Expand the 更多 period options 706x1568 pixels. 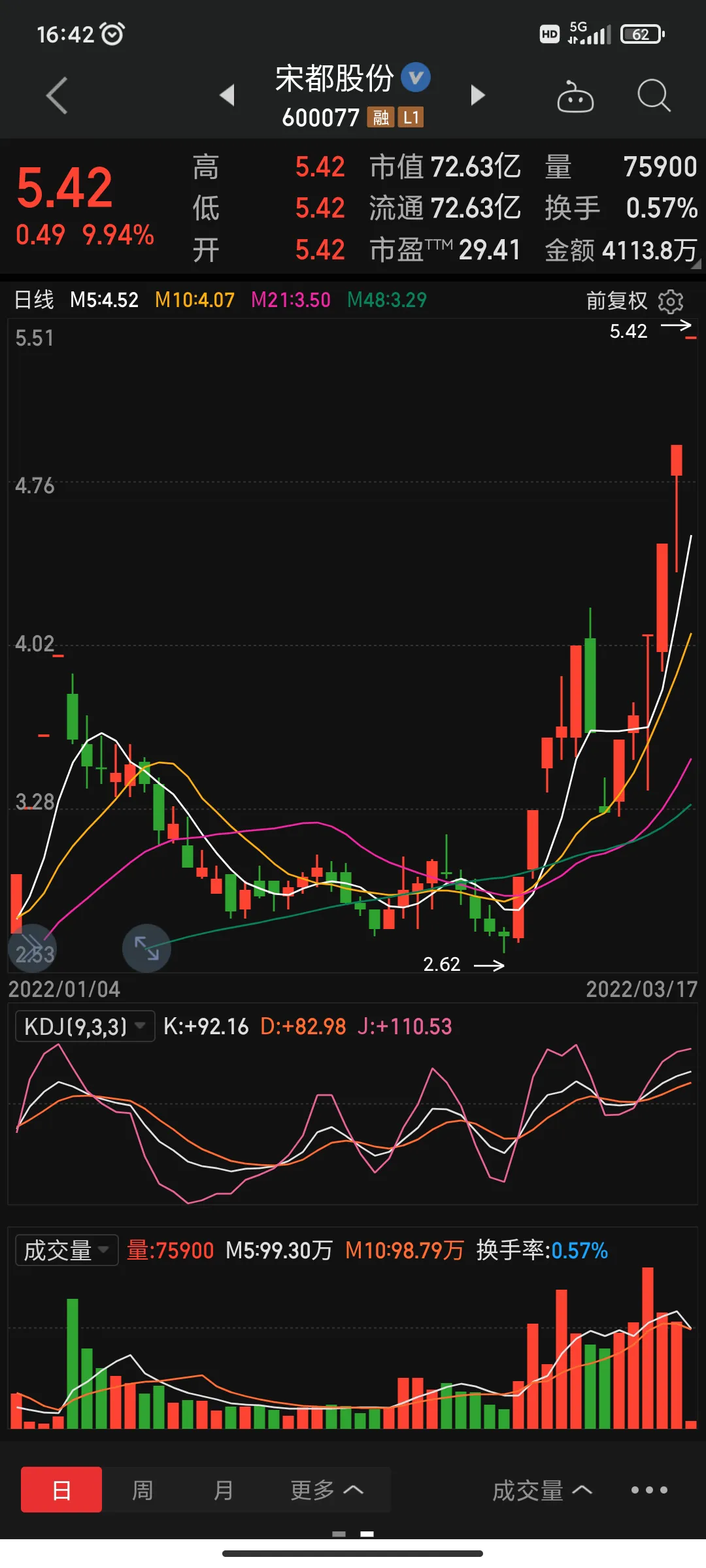coord(327,1490)
